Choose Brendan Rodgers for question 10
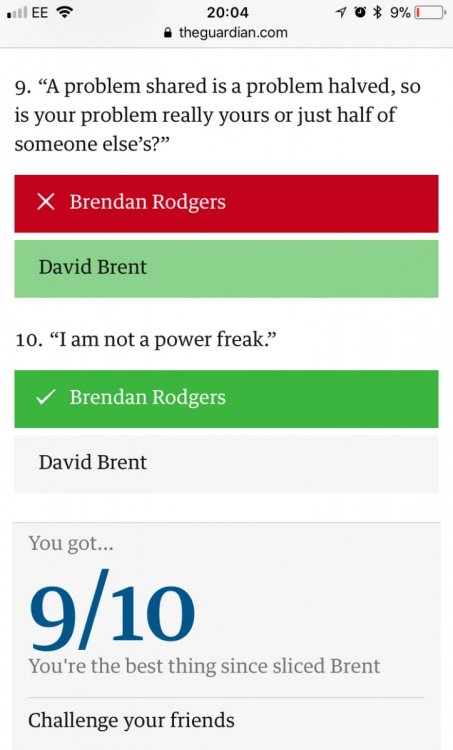The image size is (453, 750). (226, 399)
